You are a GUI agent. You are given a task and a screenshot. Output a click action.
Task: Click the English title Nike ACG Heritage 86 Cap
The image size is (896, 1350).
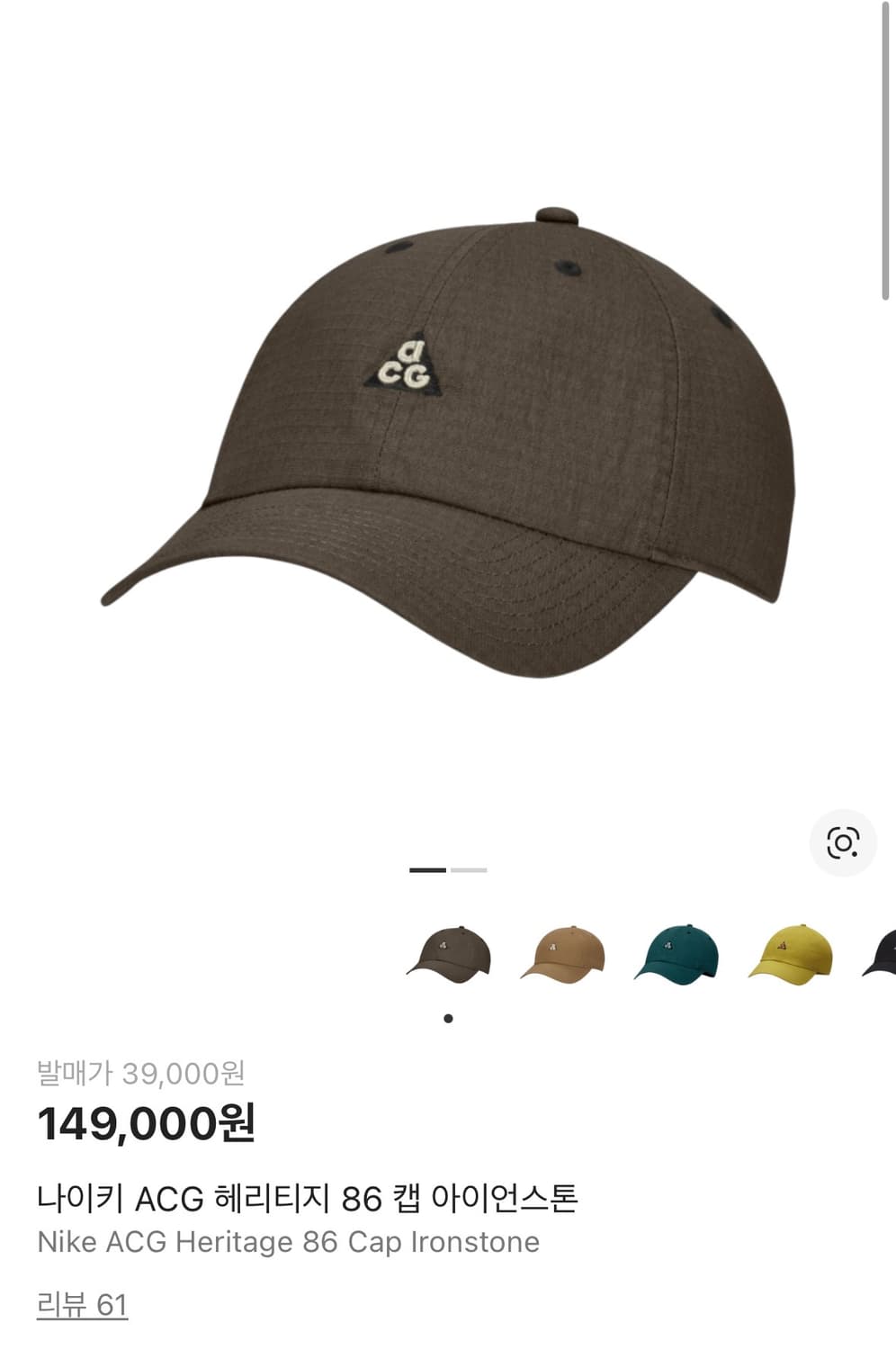(x=290, y=1242)
